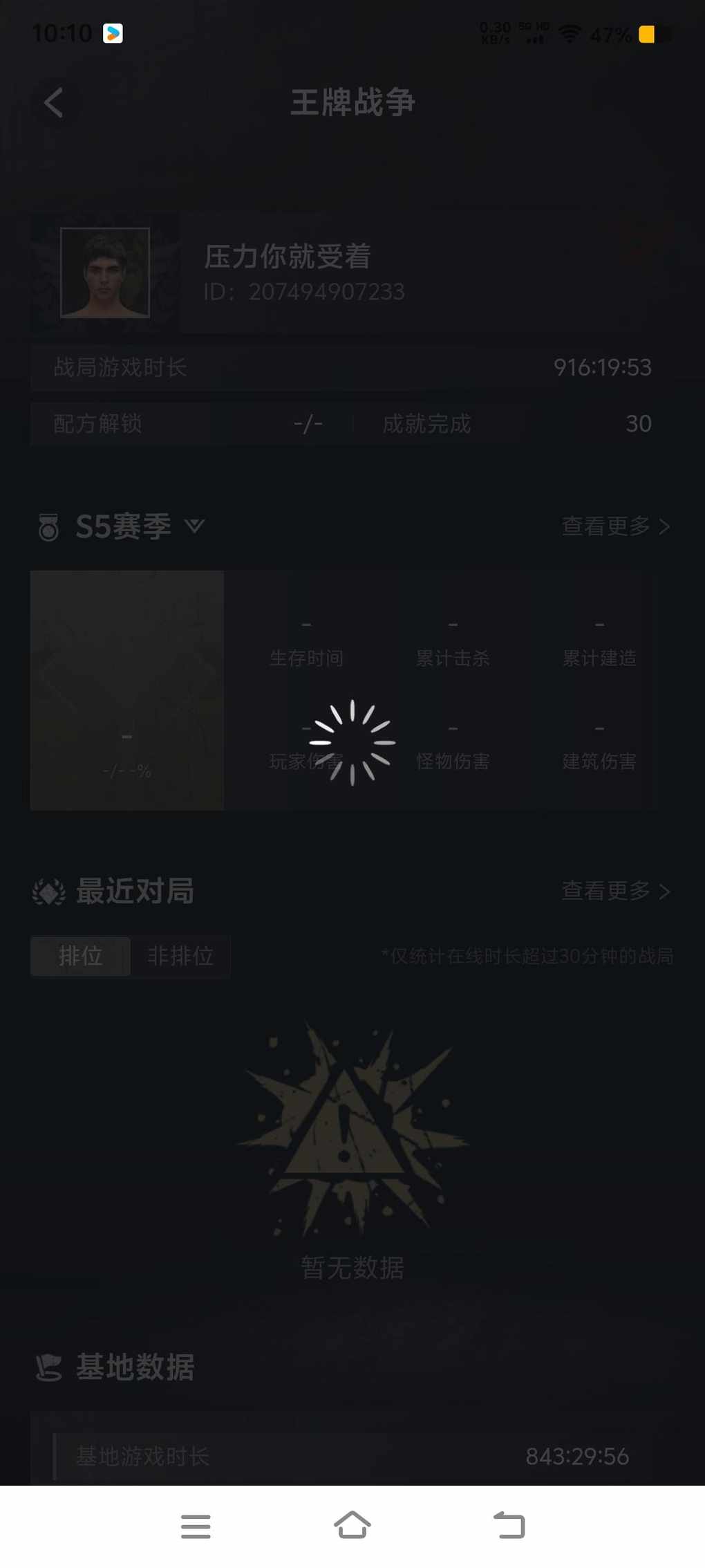
Task: Switch to the 非排位 tab
Action: click(x=180, y=956)
